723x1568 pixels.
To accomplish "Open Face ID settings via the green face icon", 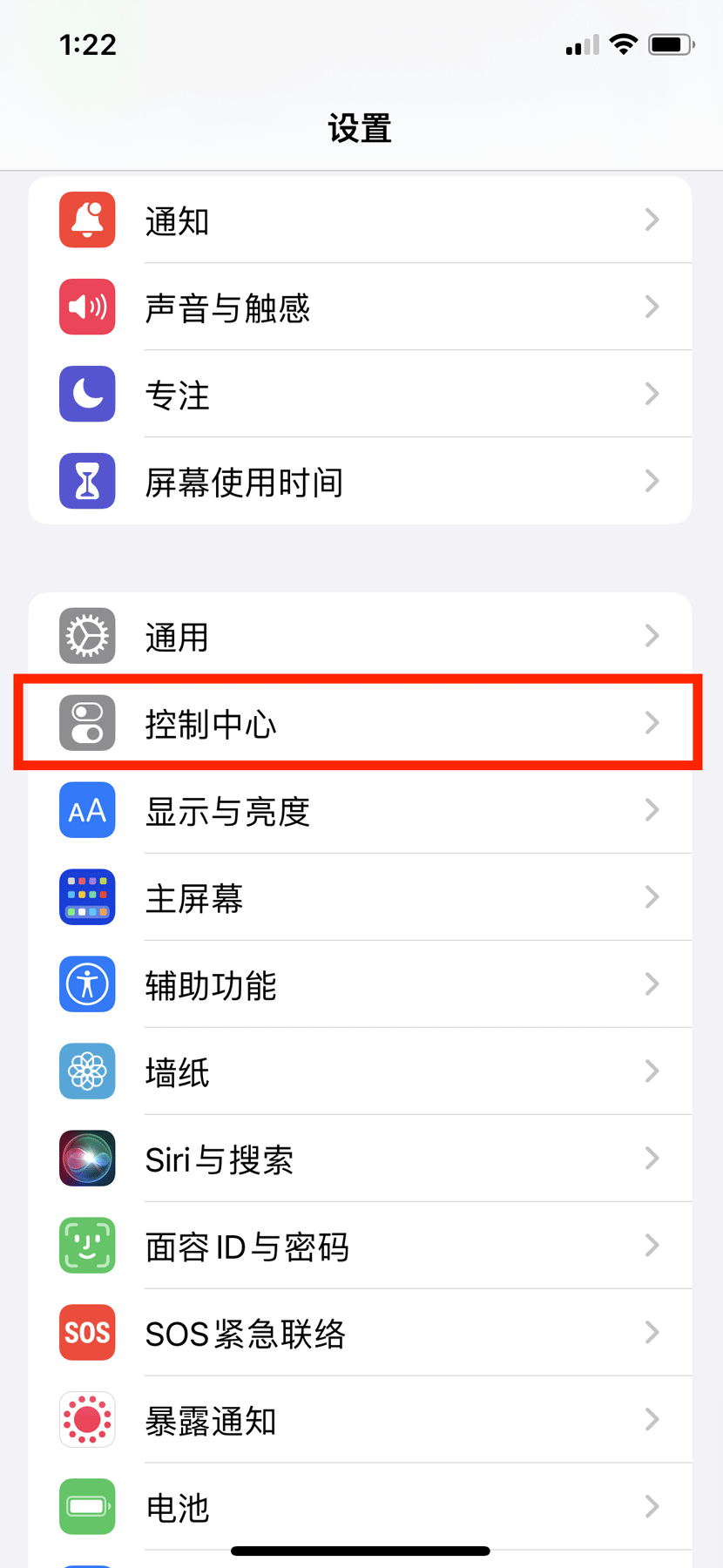I will point(87,1246).
